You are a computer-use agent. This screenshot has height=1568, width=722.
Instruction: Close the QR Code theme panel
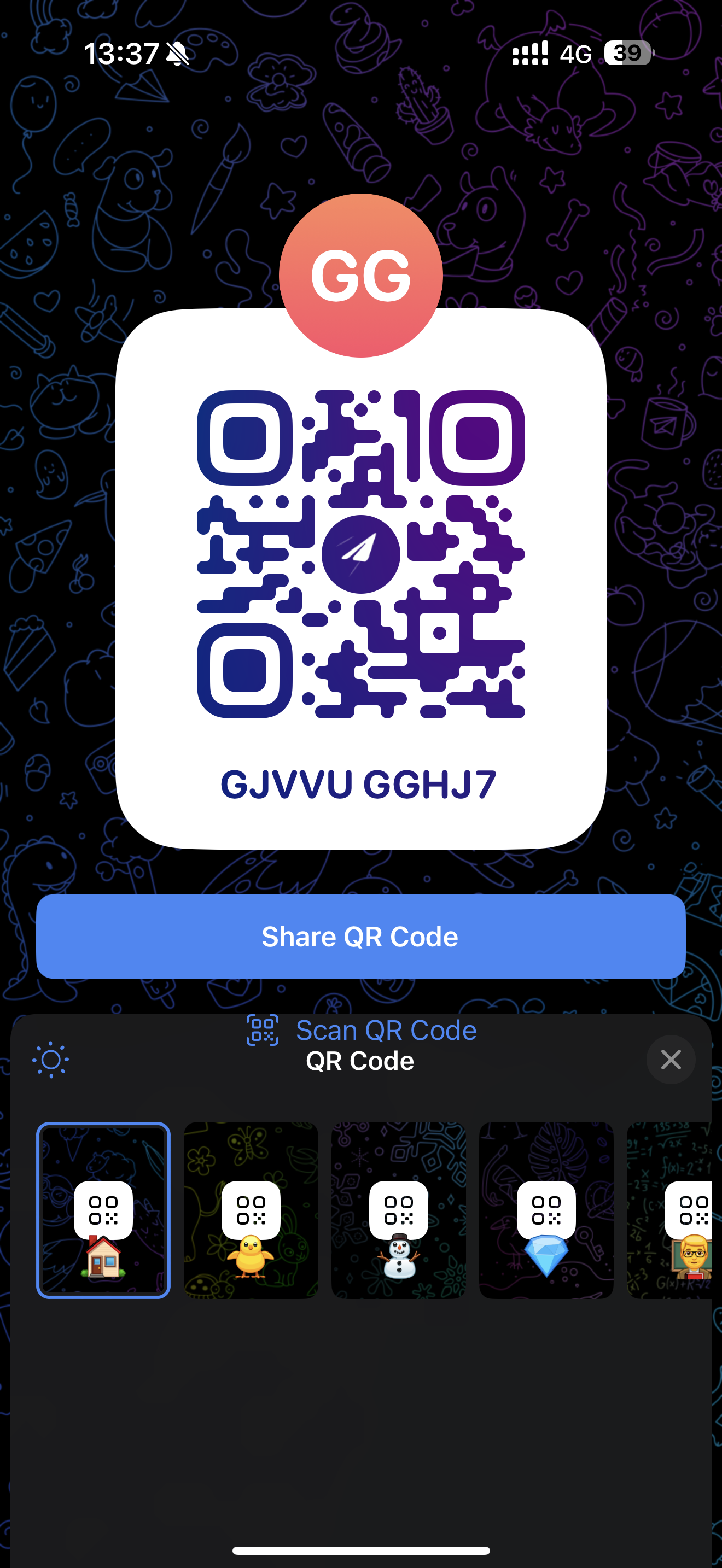click(x=670, y=1060)
